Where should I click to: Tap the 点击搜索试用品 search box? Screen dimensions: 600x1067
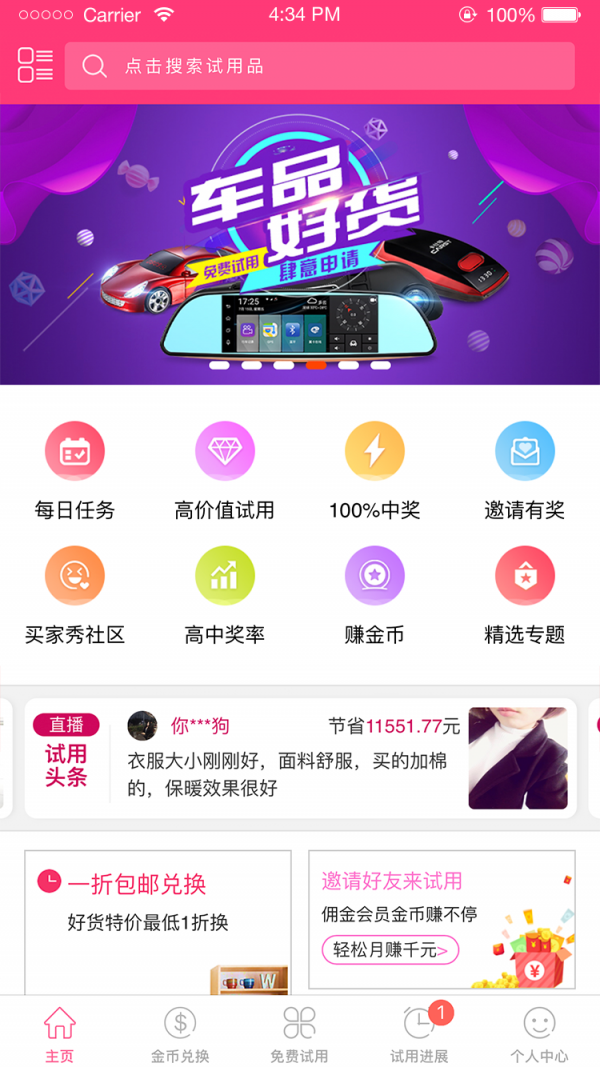(320, 66)
